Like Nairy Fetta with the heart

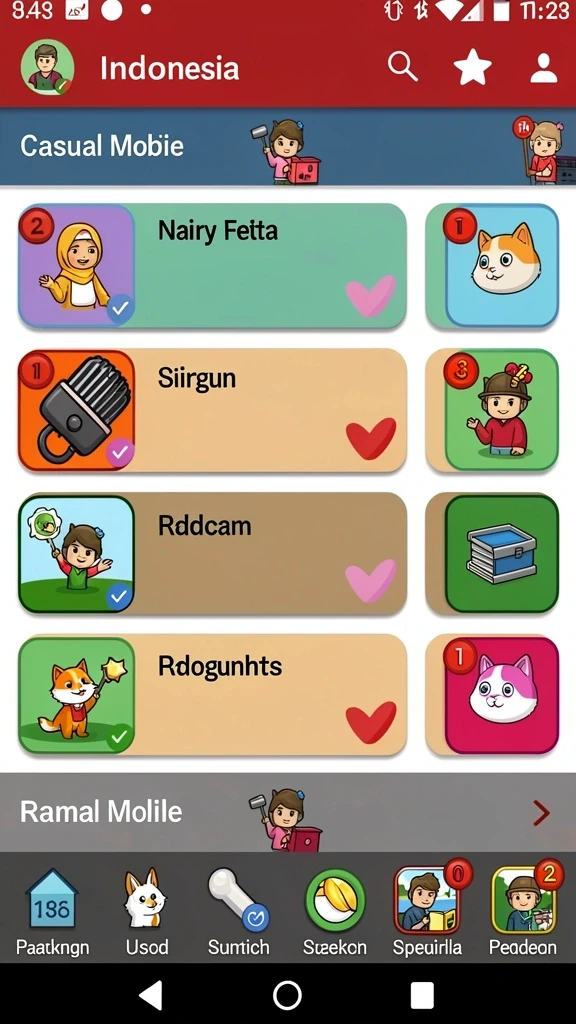[x=370, y=296]
